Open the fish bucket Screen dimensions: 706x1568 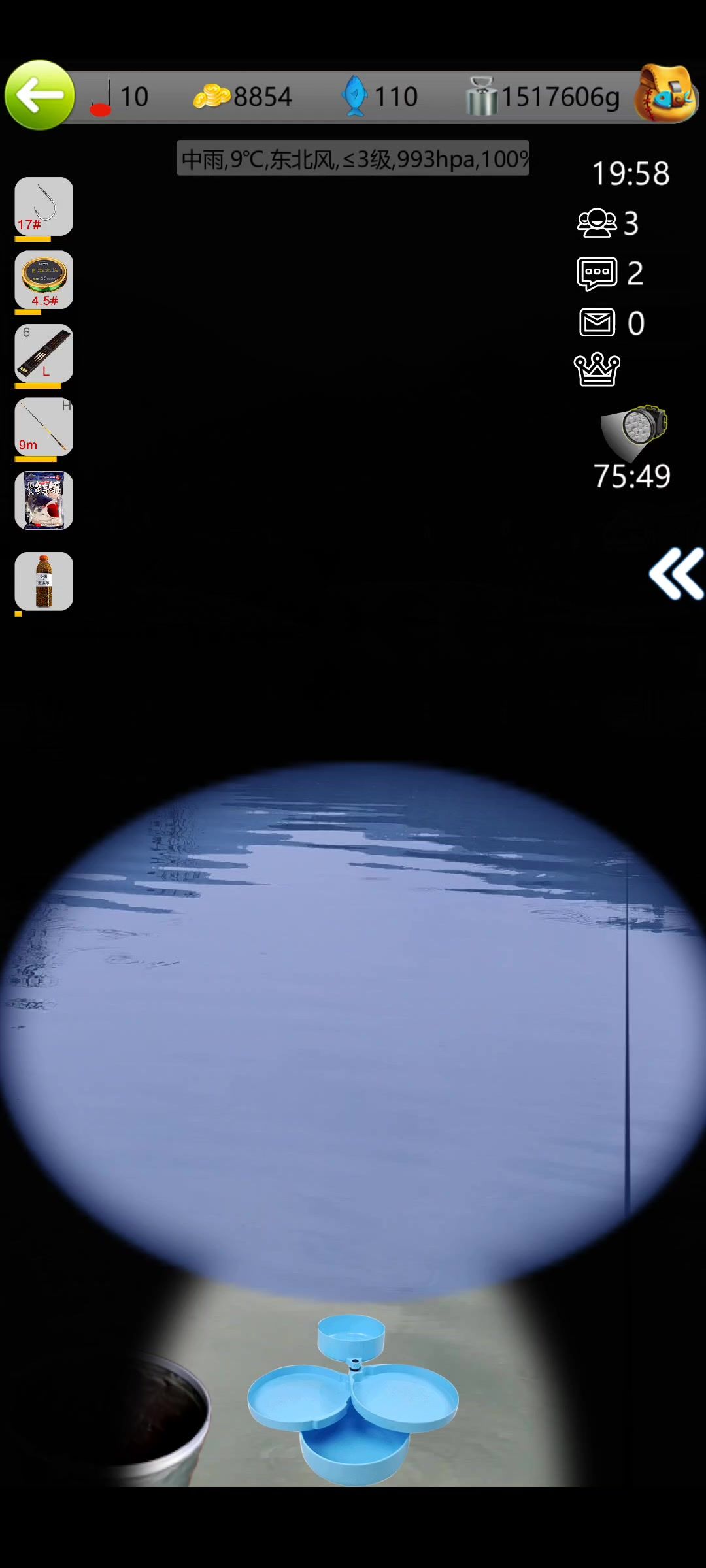pos(157,1411)
